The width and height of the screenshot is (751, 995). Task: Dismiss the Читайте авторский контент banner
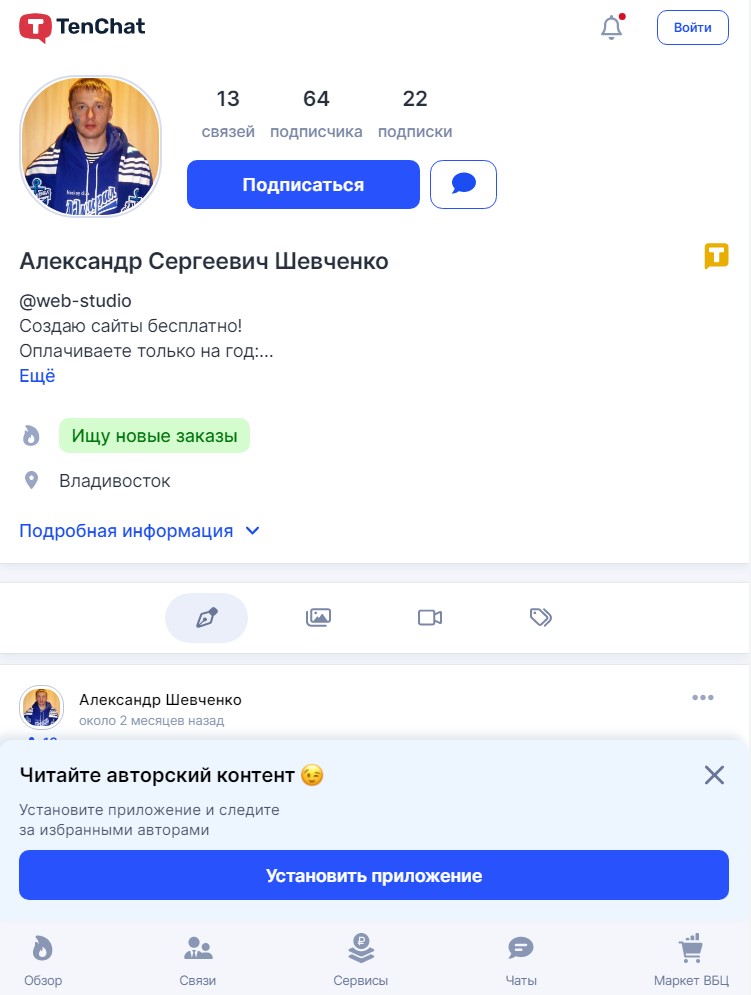[x=714, y=774]
